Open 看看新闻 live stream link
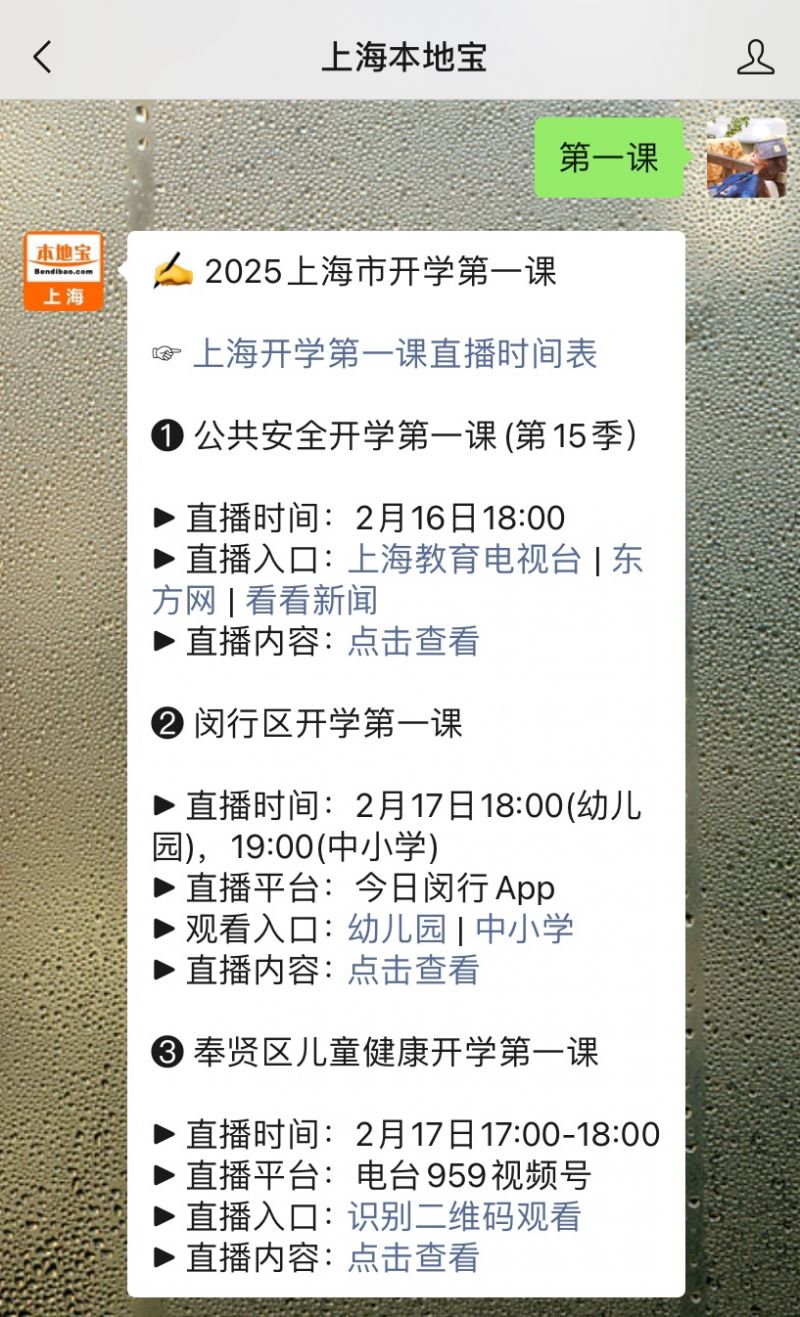The height and width of the screenshot is (1317, 800). click(x=311, y=600)
